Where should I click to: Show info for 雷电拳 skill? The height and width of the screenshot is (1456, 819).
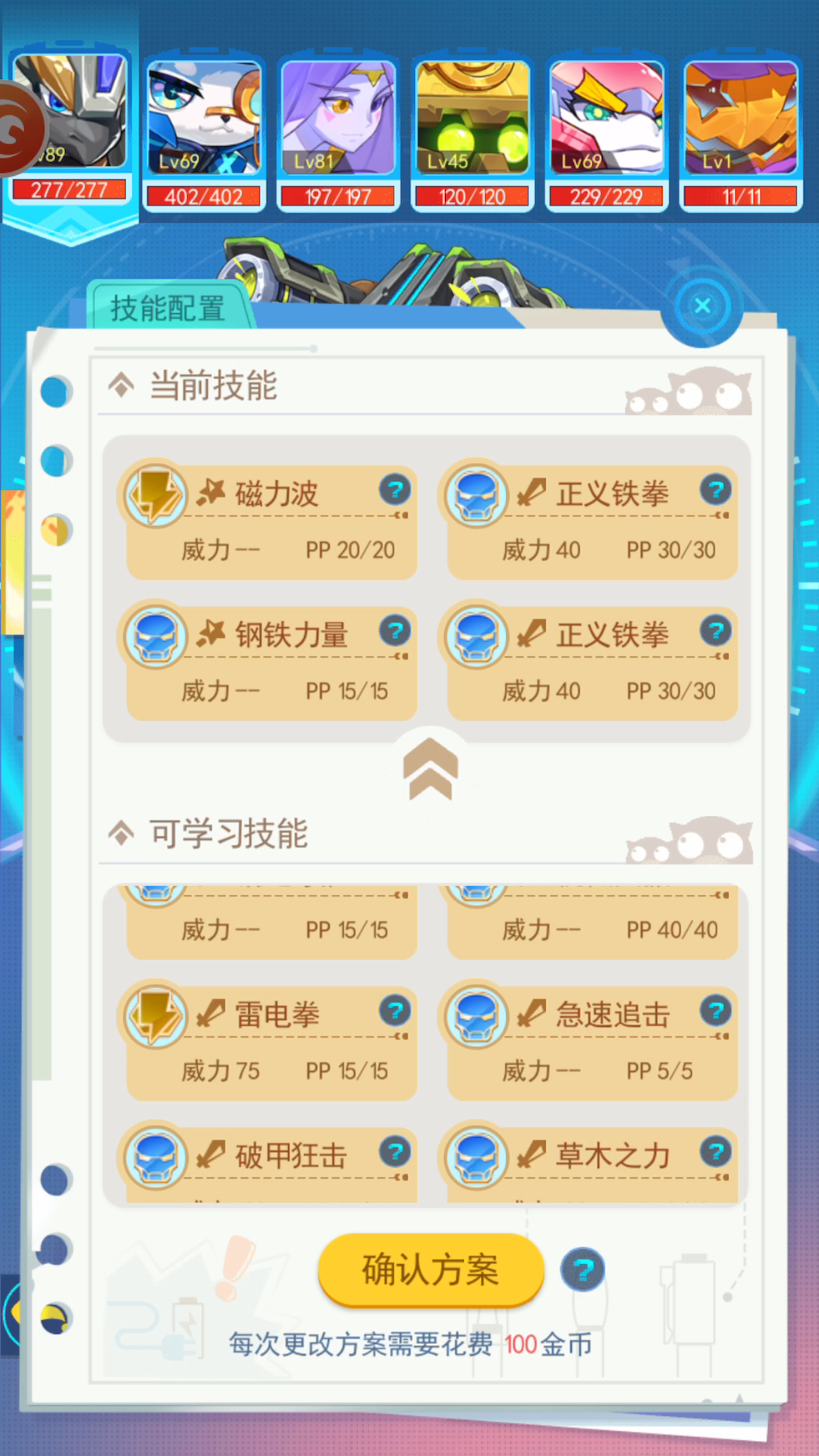point(395,1011)
